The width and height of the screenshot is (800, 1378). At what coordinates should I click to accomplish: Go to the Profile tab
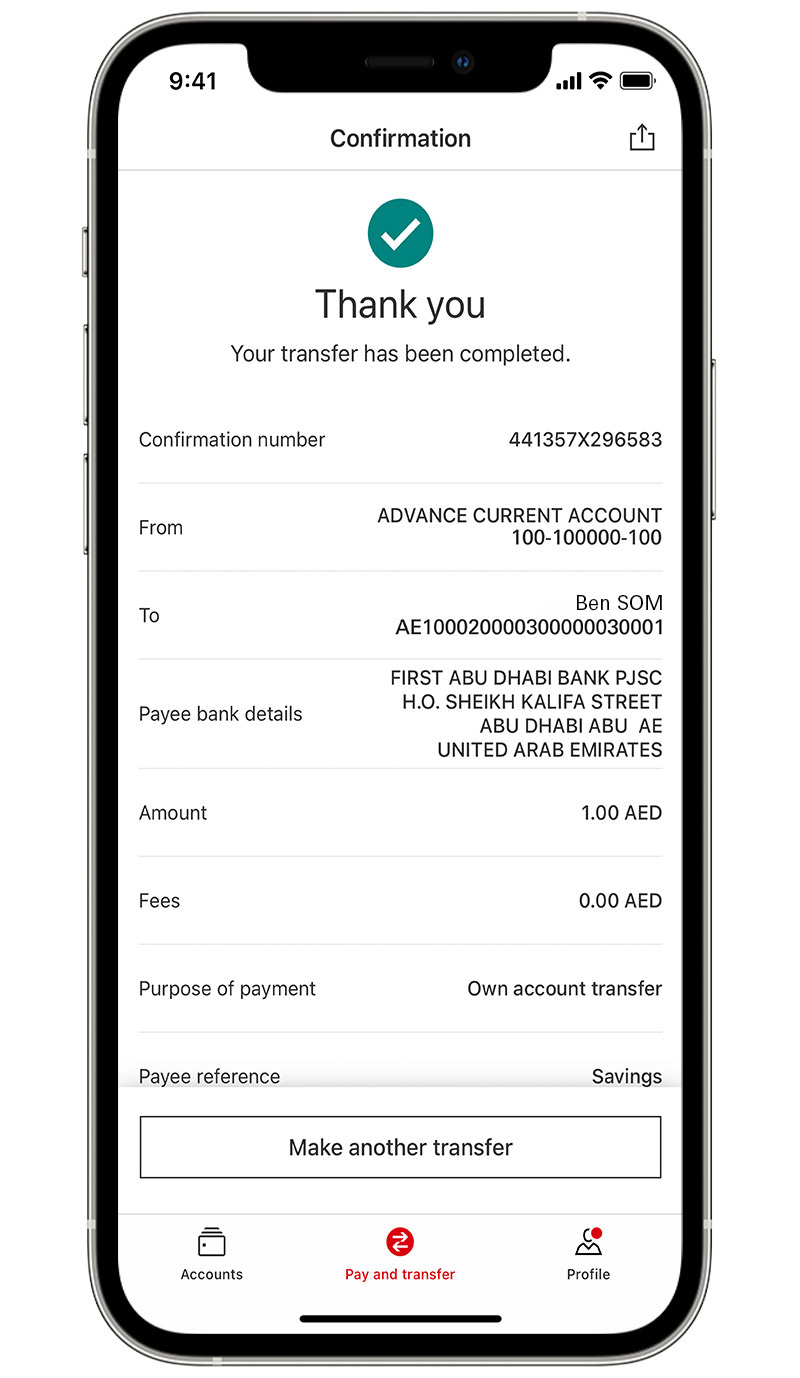point(588,1254)
